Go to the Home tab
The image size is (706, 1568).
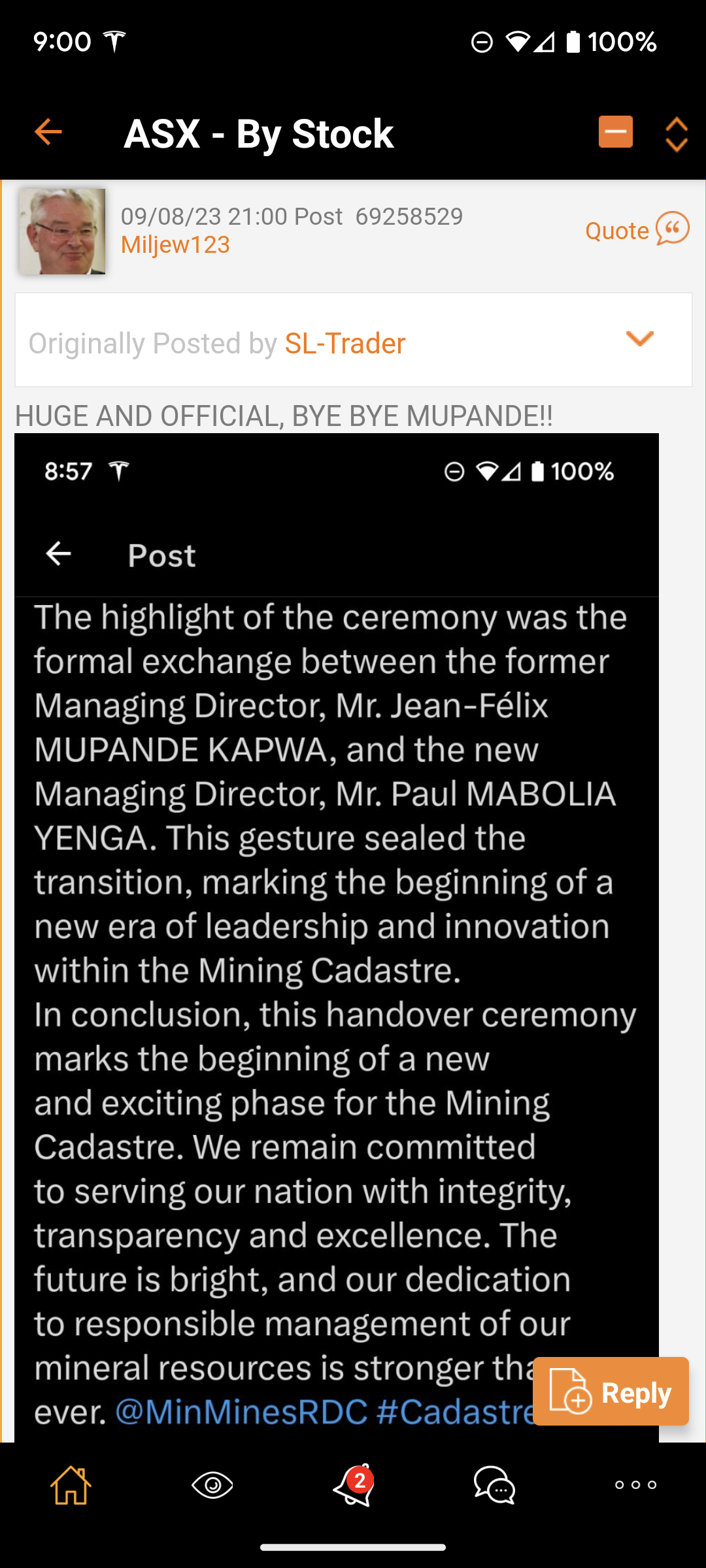coord(71,1485)
